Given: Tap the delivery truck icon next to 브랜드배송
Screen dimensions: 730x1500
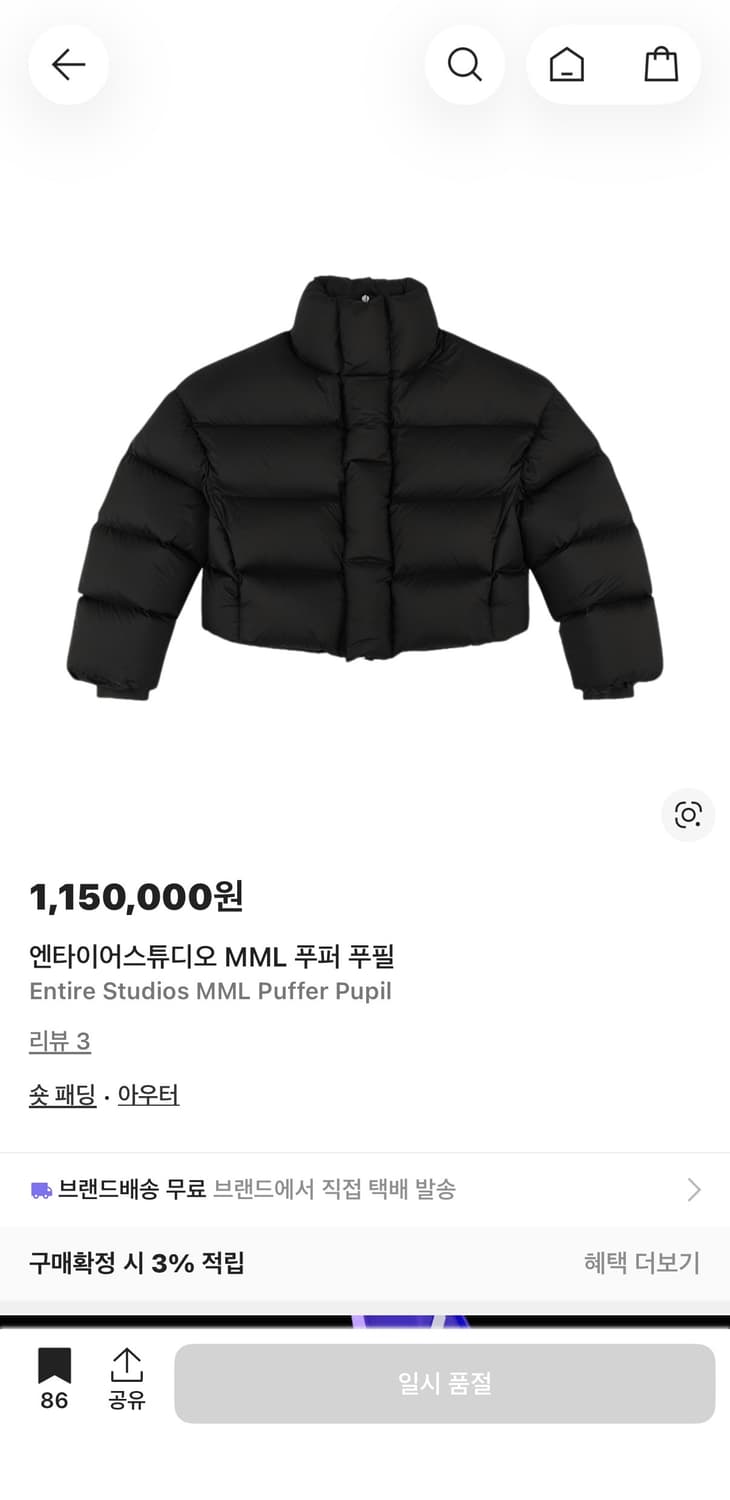Looking at the screenshot, I should click(x=41, y=1190).
